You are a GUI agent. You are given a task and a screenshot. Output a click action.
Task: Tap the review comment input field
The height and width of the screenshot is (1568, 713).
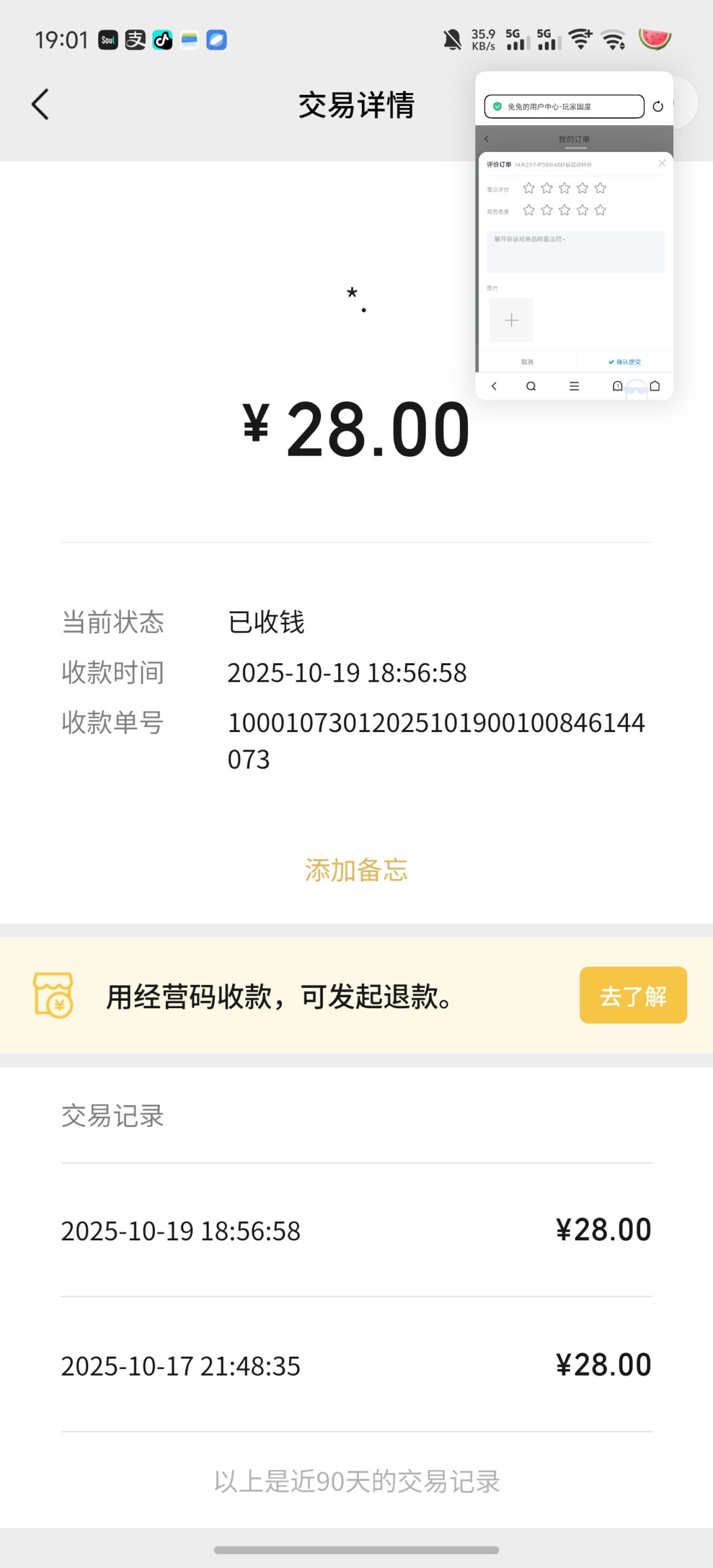[x=575, y=251]
